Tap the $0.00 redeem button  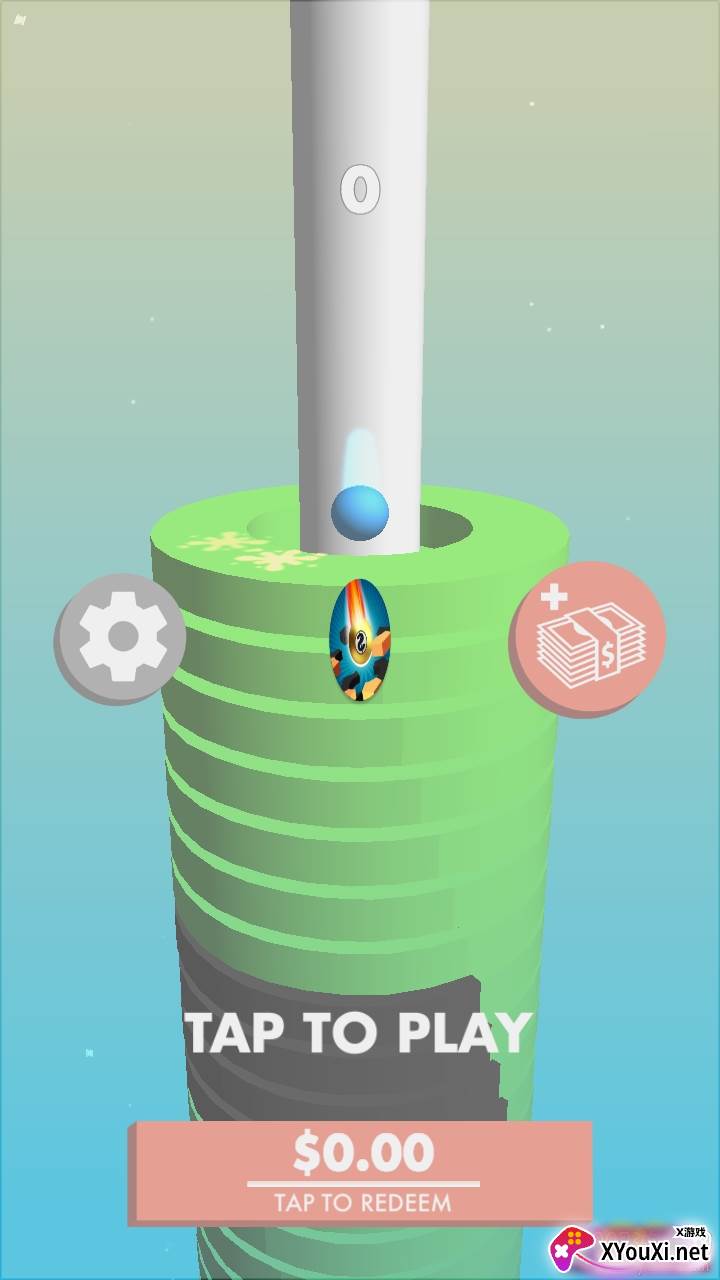pyautogui.click(x=361, y=1173)
